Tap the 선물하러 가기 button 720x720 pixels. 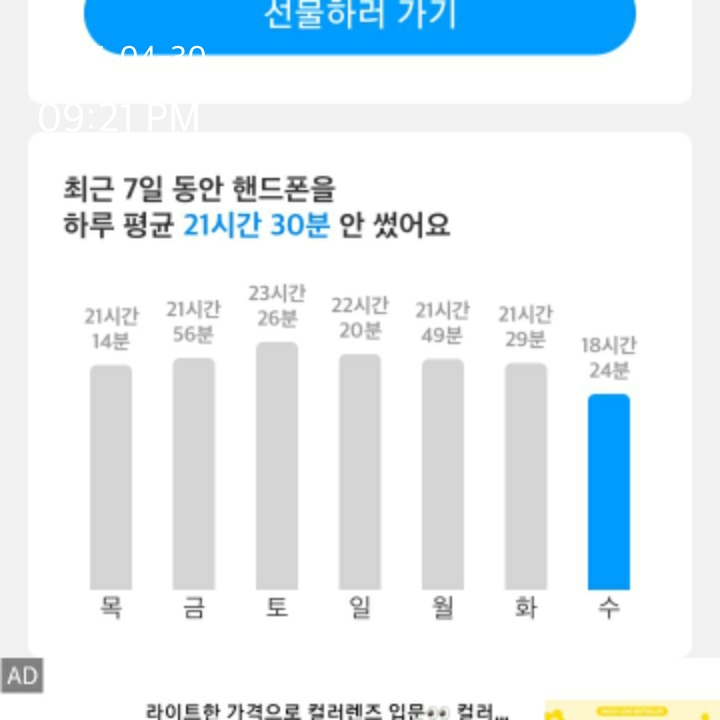(360, 23)
